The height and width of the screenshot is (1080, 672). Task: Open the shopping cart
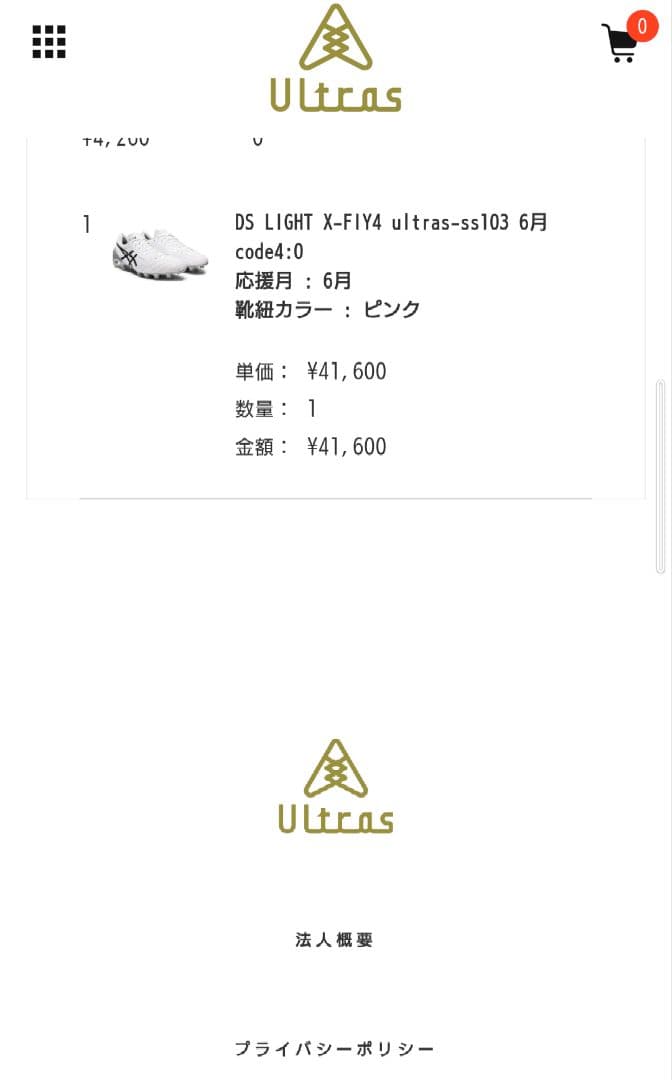[621, 43]
